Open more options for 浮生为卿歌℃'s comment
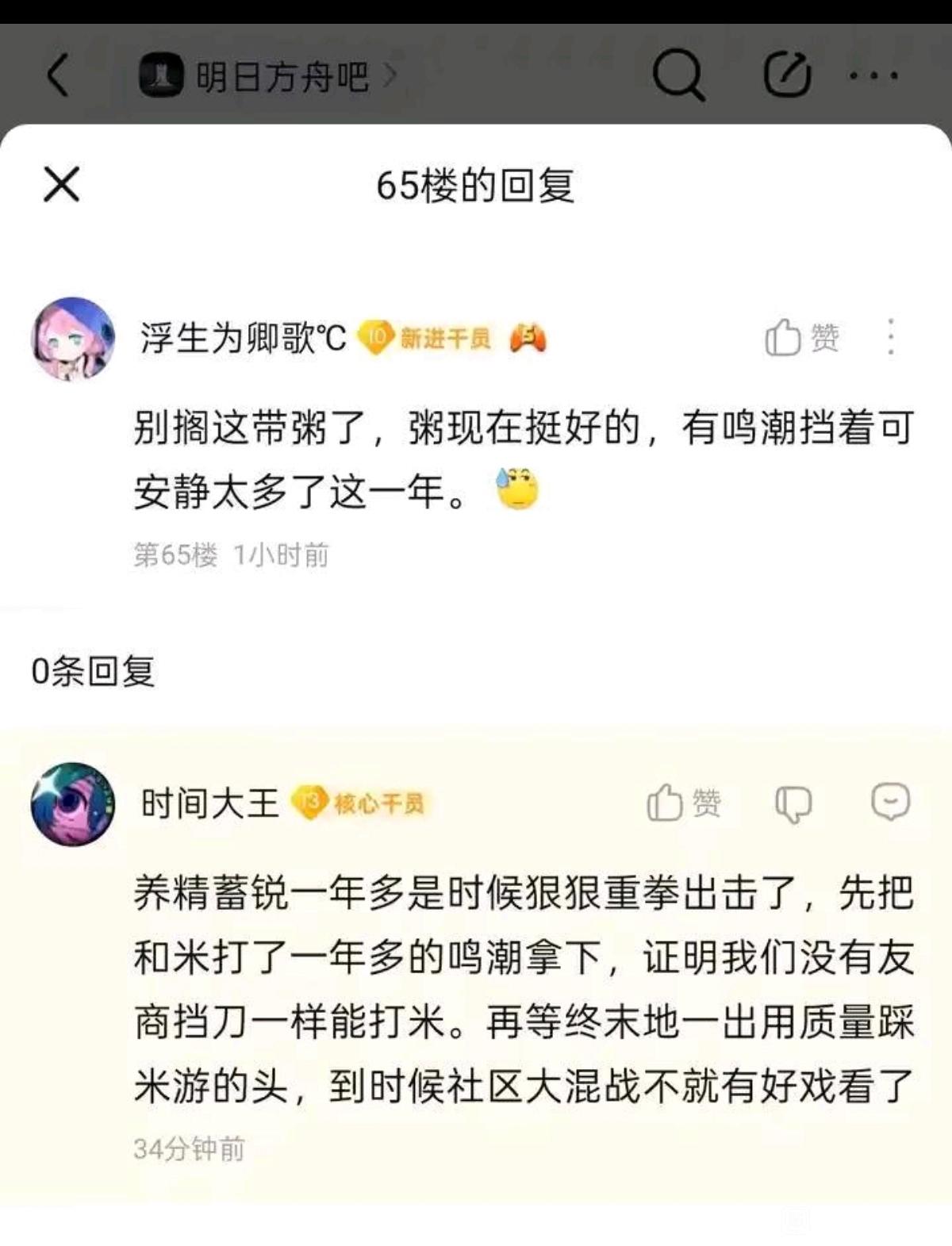The height and width of the screenshot is (1246, 952). (x=891, y=338)
